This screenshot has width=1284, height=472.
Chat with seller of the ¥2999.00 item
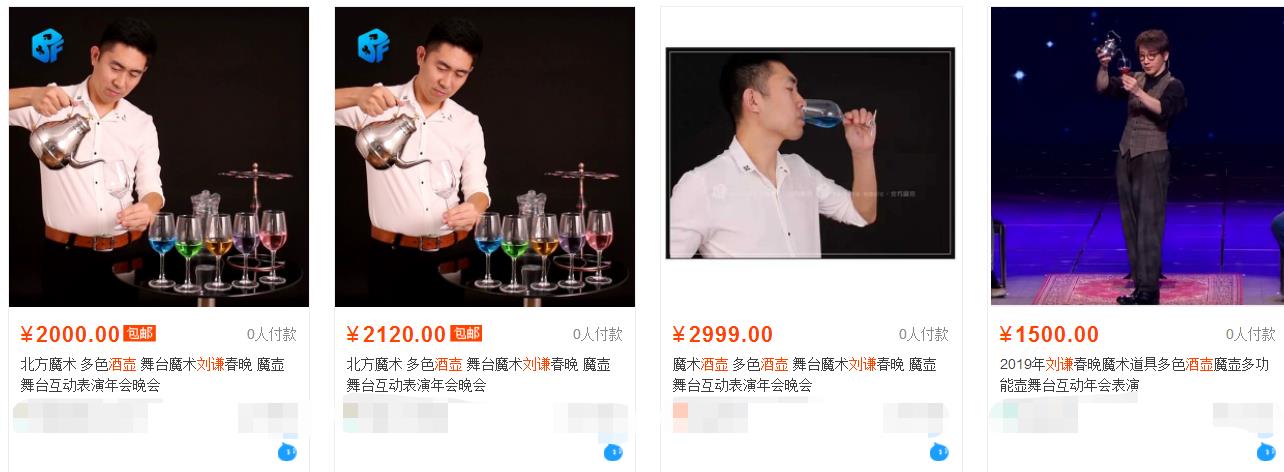pyautogui.click(x=939, y=452)
